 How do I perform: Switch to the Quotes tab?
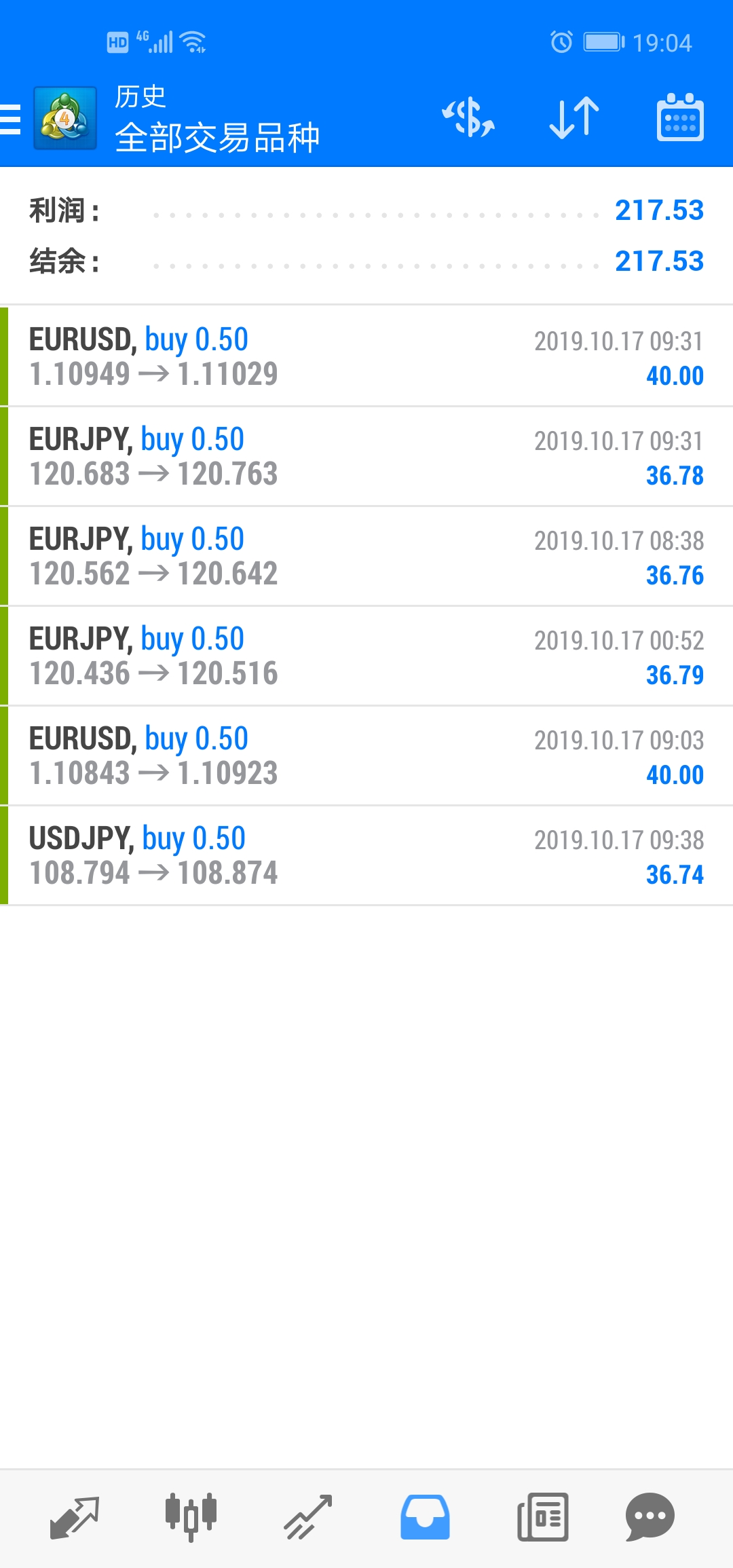75,1517
